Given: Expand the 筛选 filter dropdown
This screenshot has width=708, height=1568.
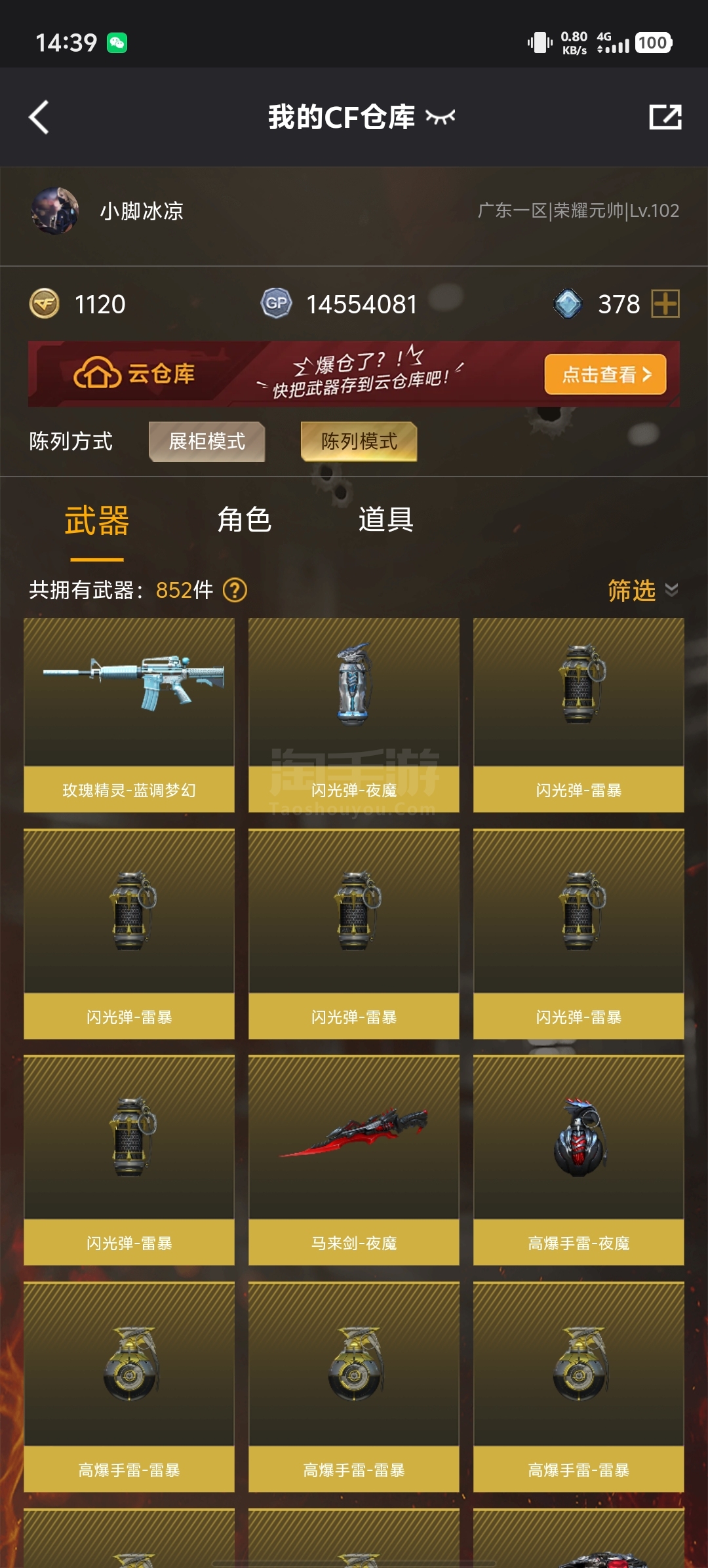Looking at the screenshot, I should 642,590.
